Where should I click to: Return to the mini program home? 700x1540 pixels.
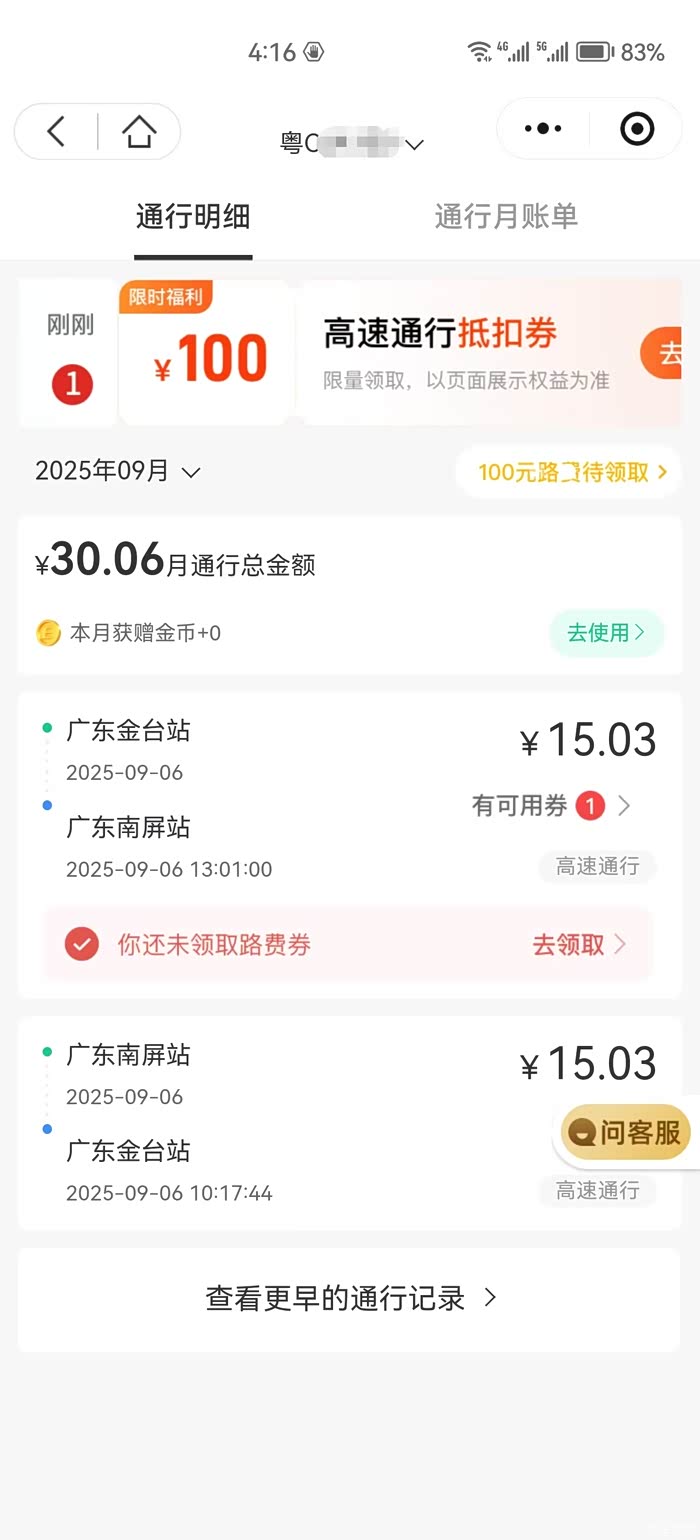pos(139,131)
